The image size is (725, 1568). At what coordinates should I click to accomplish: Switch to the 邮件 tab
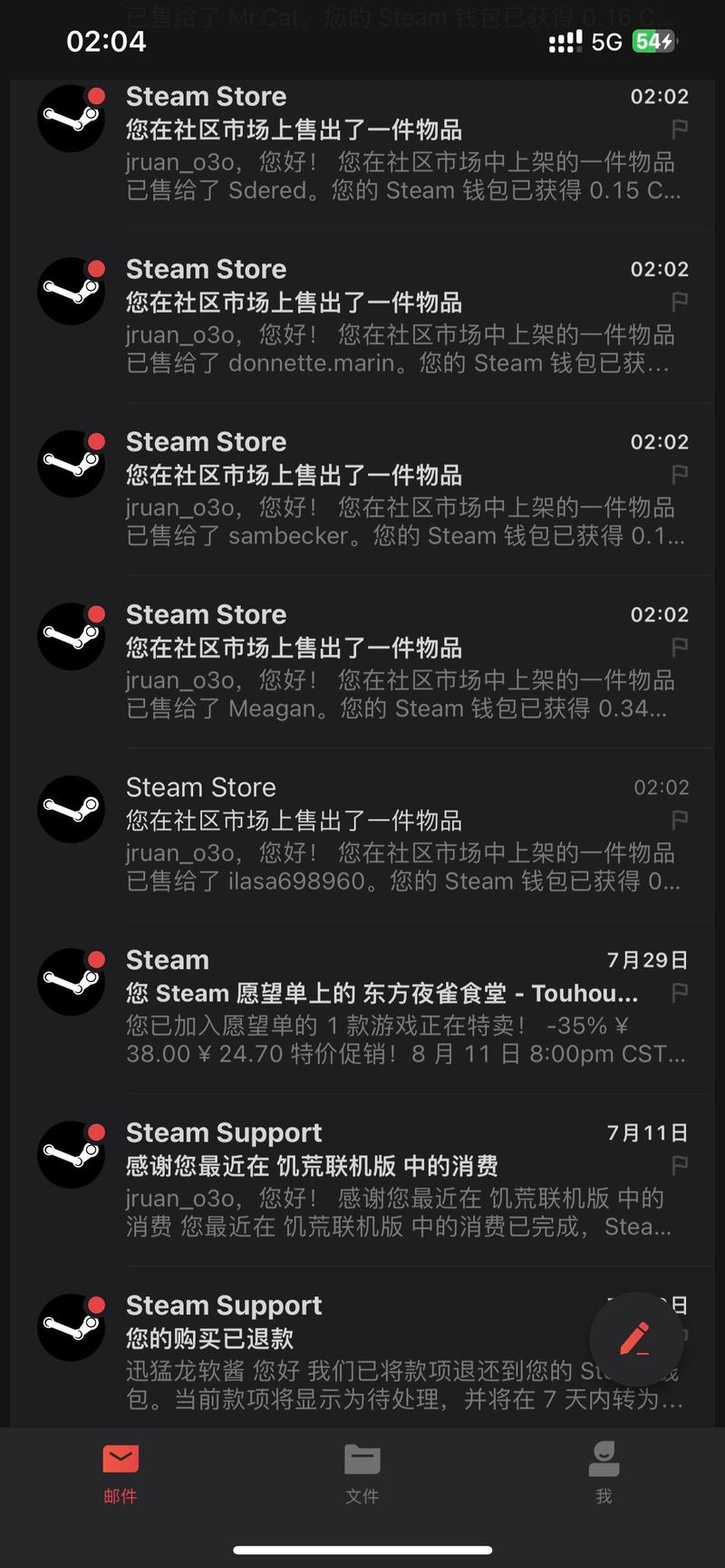(121, 1473)
